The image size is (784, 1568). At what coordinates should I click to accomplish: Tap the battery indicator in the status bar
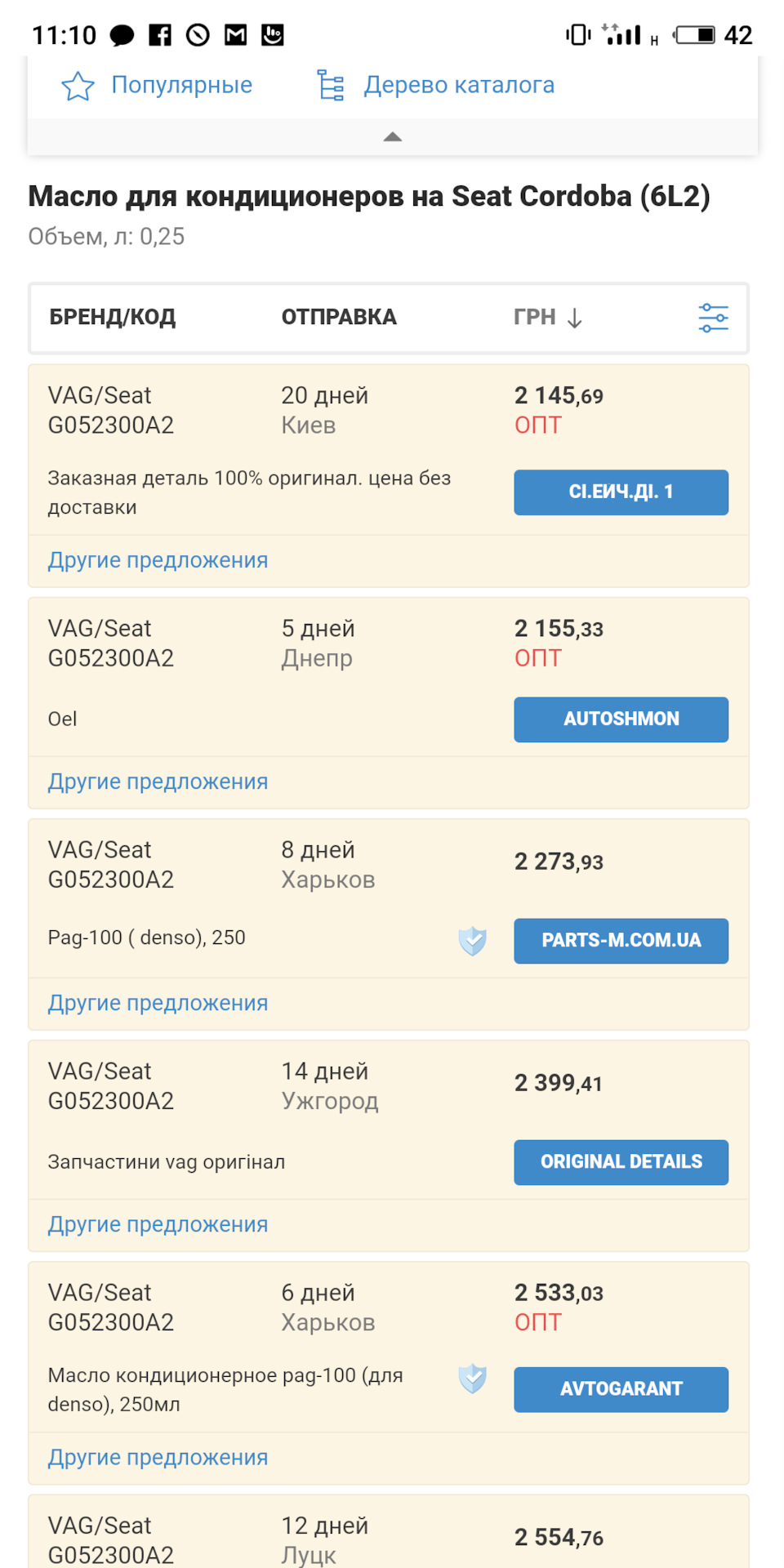click(x=695, y=34)
